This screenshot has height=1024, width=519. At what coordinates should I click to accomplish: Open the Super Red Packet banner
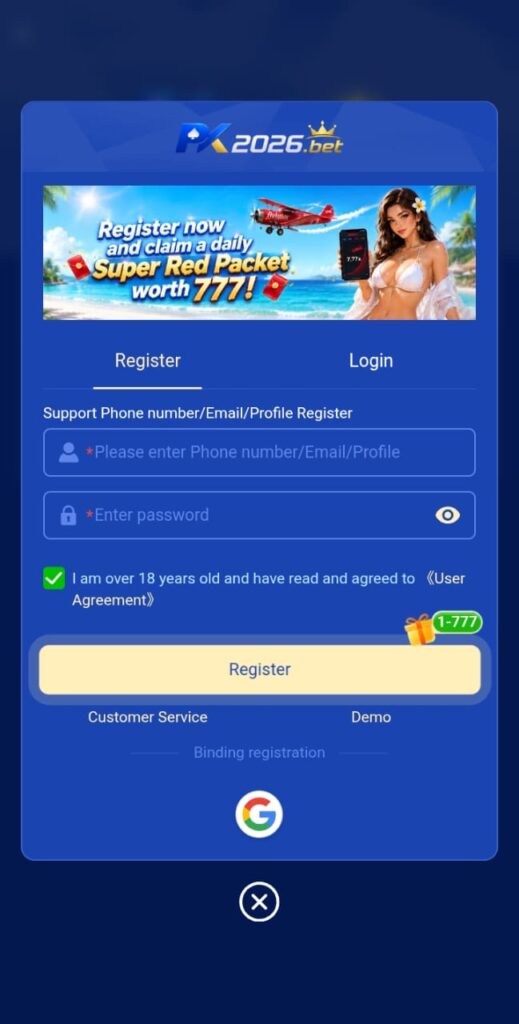pos(259,253)
